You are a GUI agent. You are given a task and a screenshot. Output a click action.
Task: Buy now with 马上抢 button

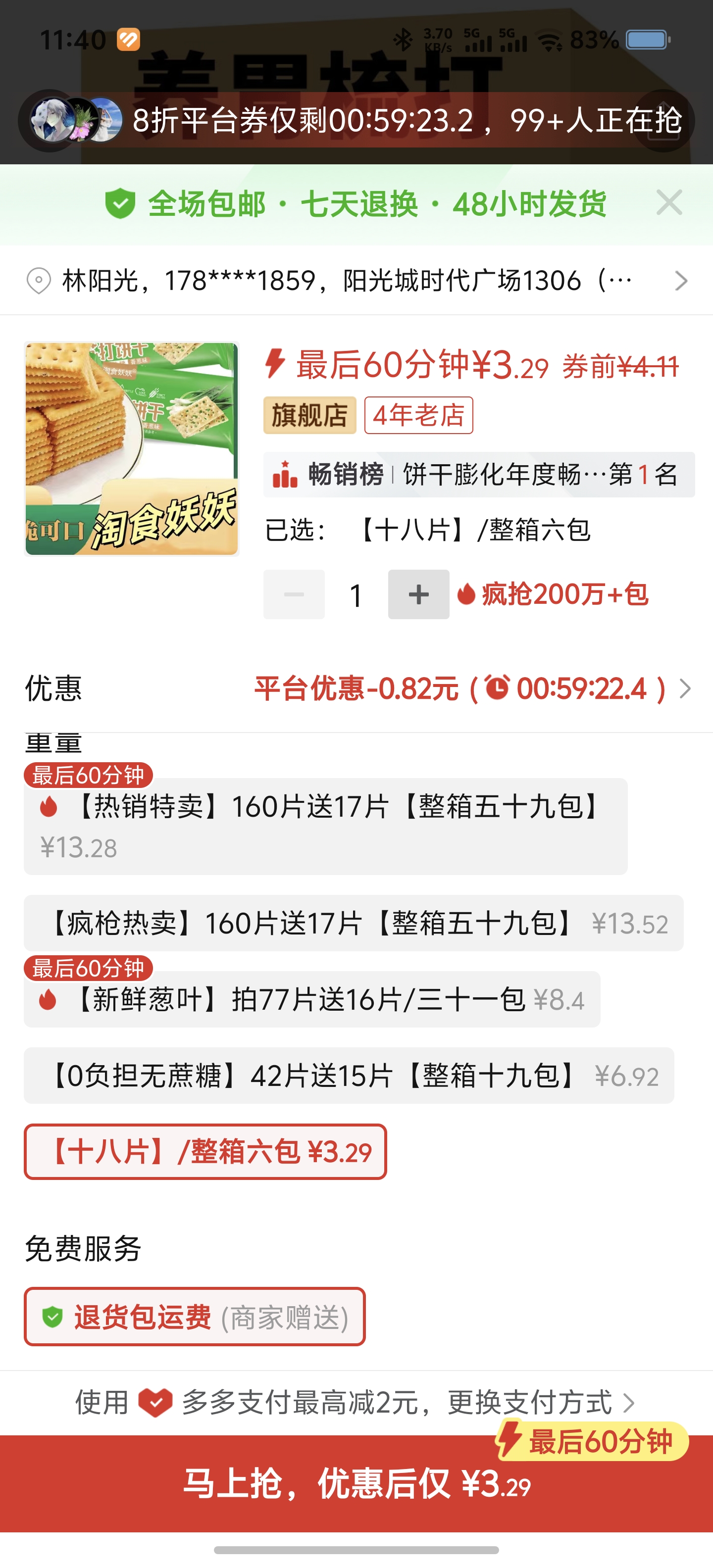pos(356,1484)
